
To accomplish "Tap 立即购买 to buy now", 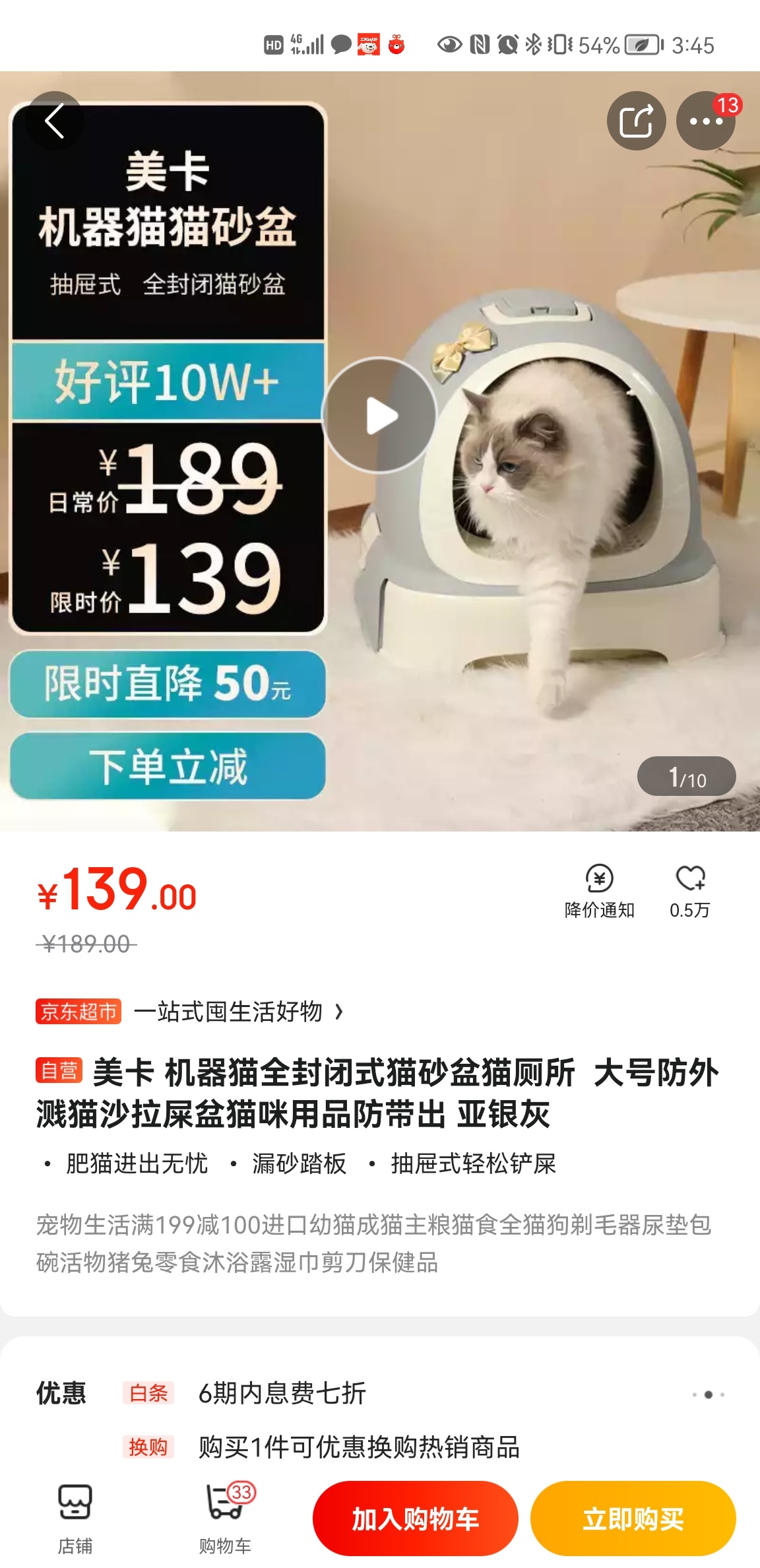I will coord(633,1519).
